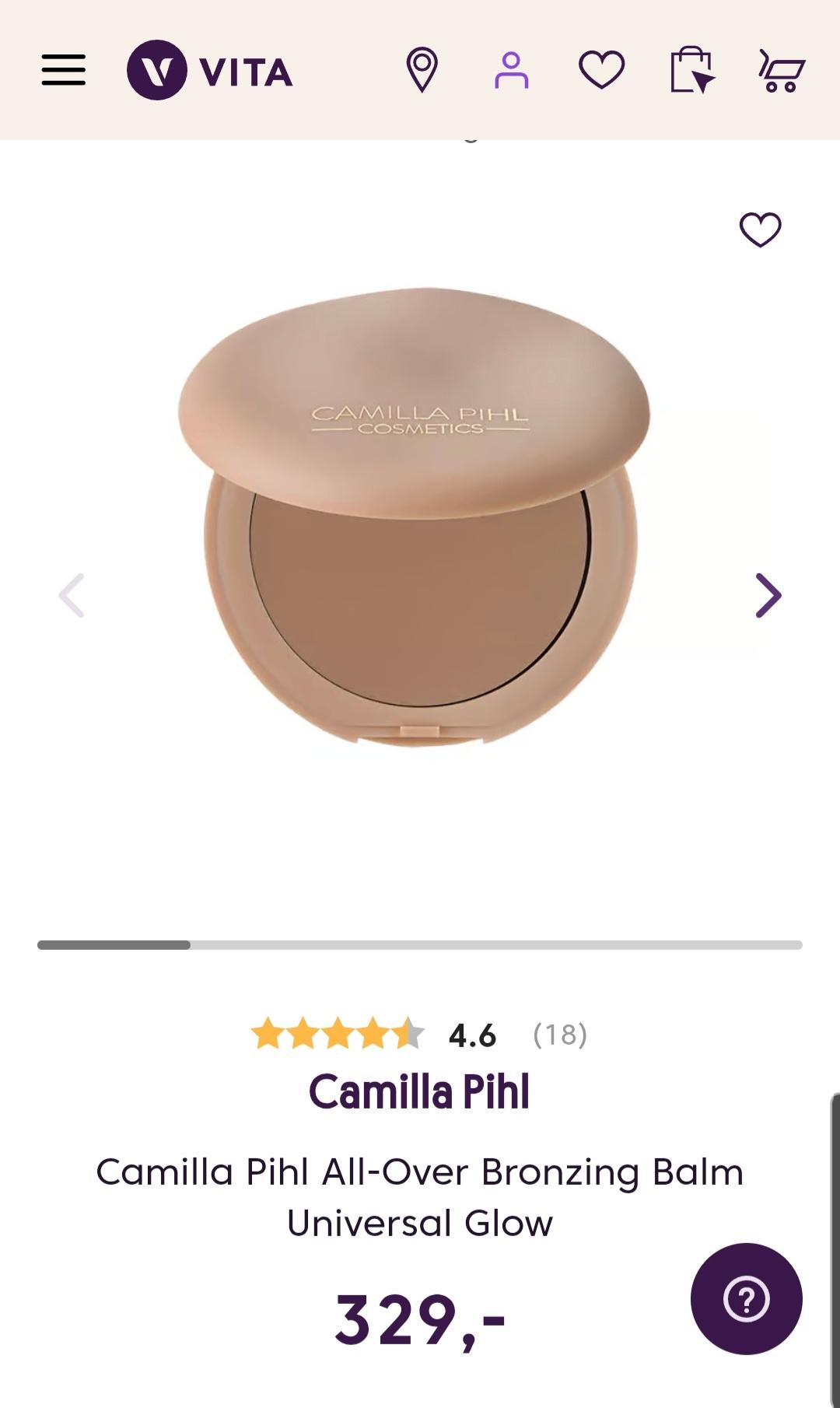Open the help question mark button

[746, 1299]
